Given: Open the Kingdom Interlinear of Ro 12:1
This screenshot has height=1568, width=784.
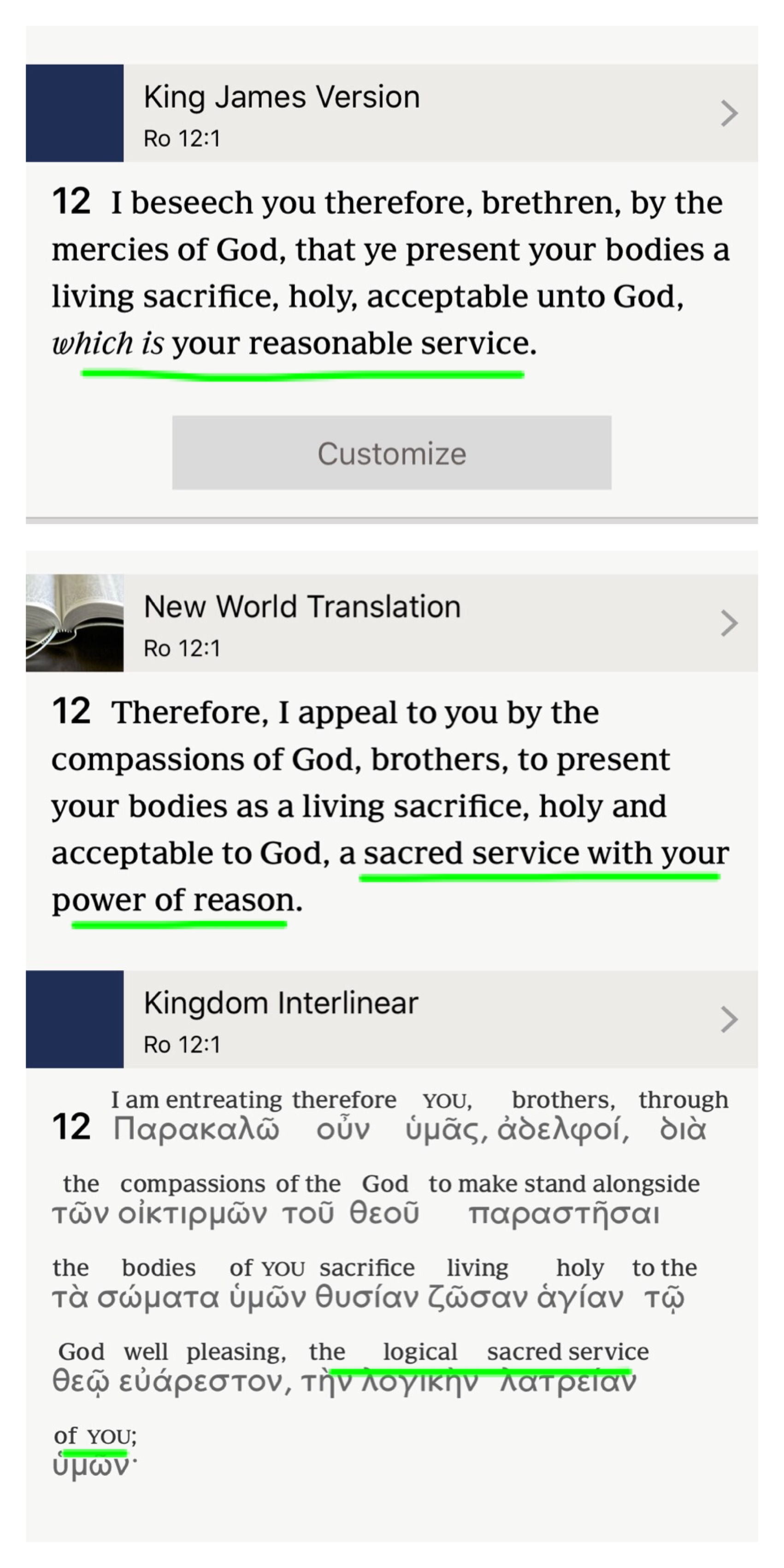Looking at the screenshot, I should [x=426, y=1019].
